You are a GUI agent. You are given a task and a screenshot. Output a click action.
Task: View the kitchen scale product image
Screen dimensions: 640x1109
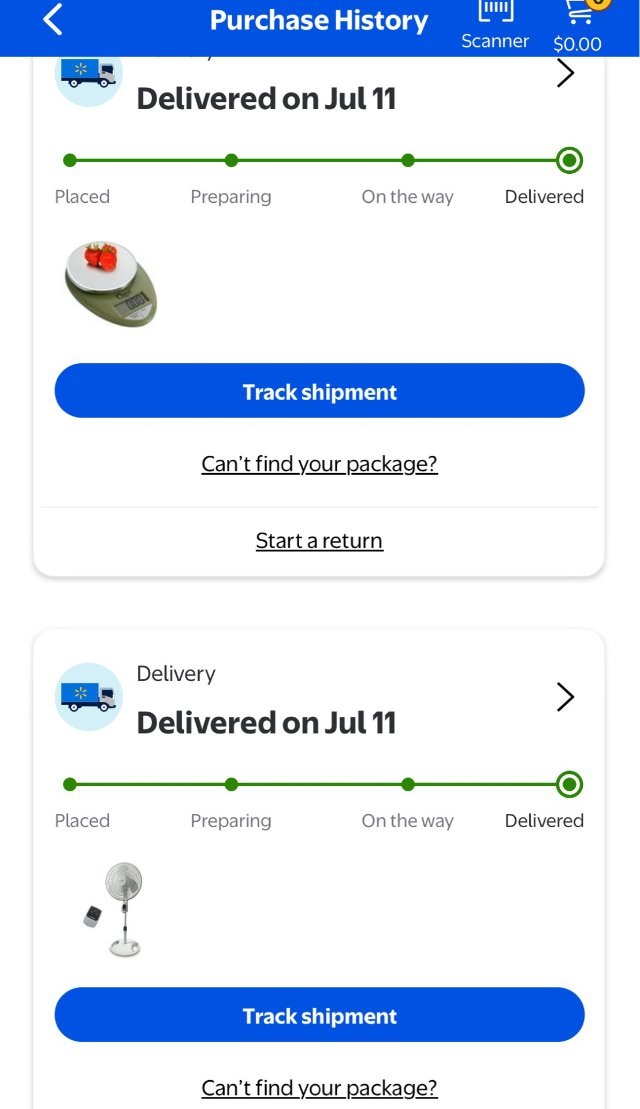pyautogui.click(x=110, y=284)
